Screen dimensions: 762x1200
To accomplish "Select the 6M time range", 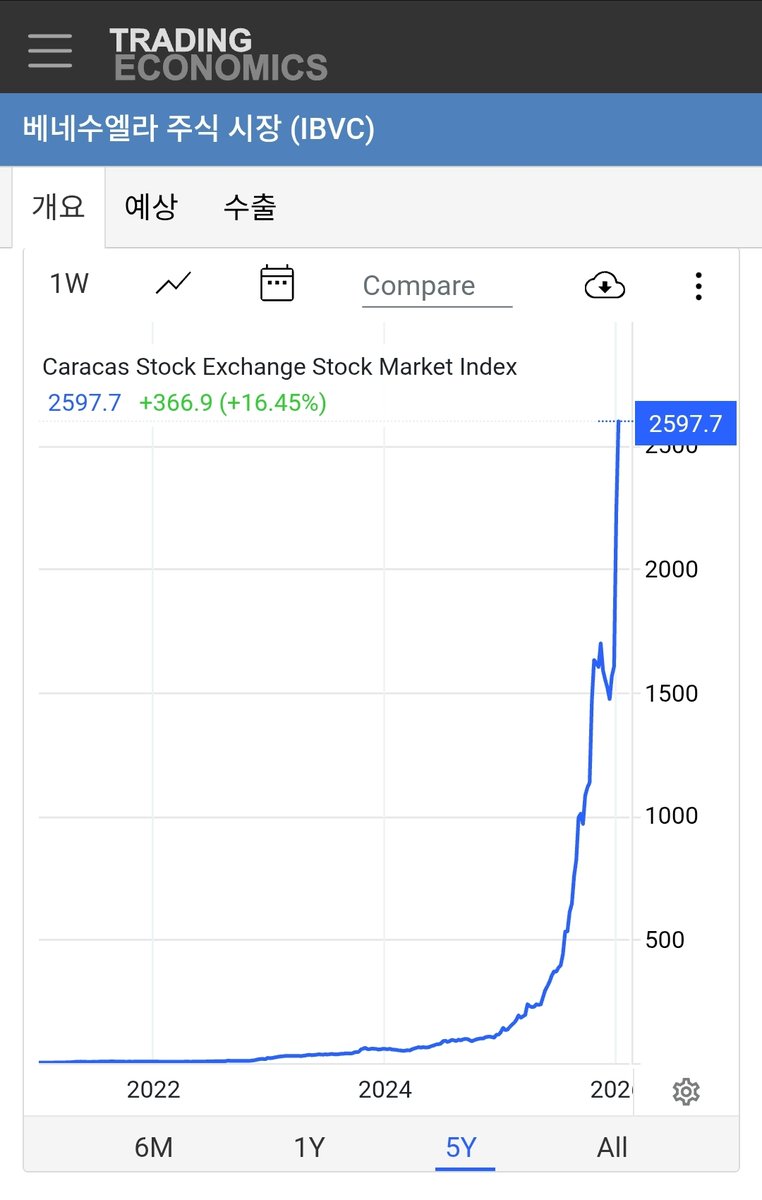I will (153, 1147).
